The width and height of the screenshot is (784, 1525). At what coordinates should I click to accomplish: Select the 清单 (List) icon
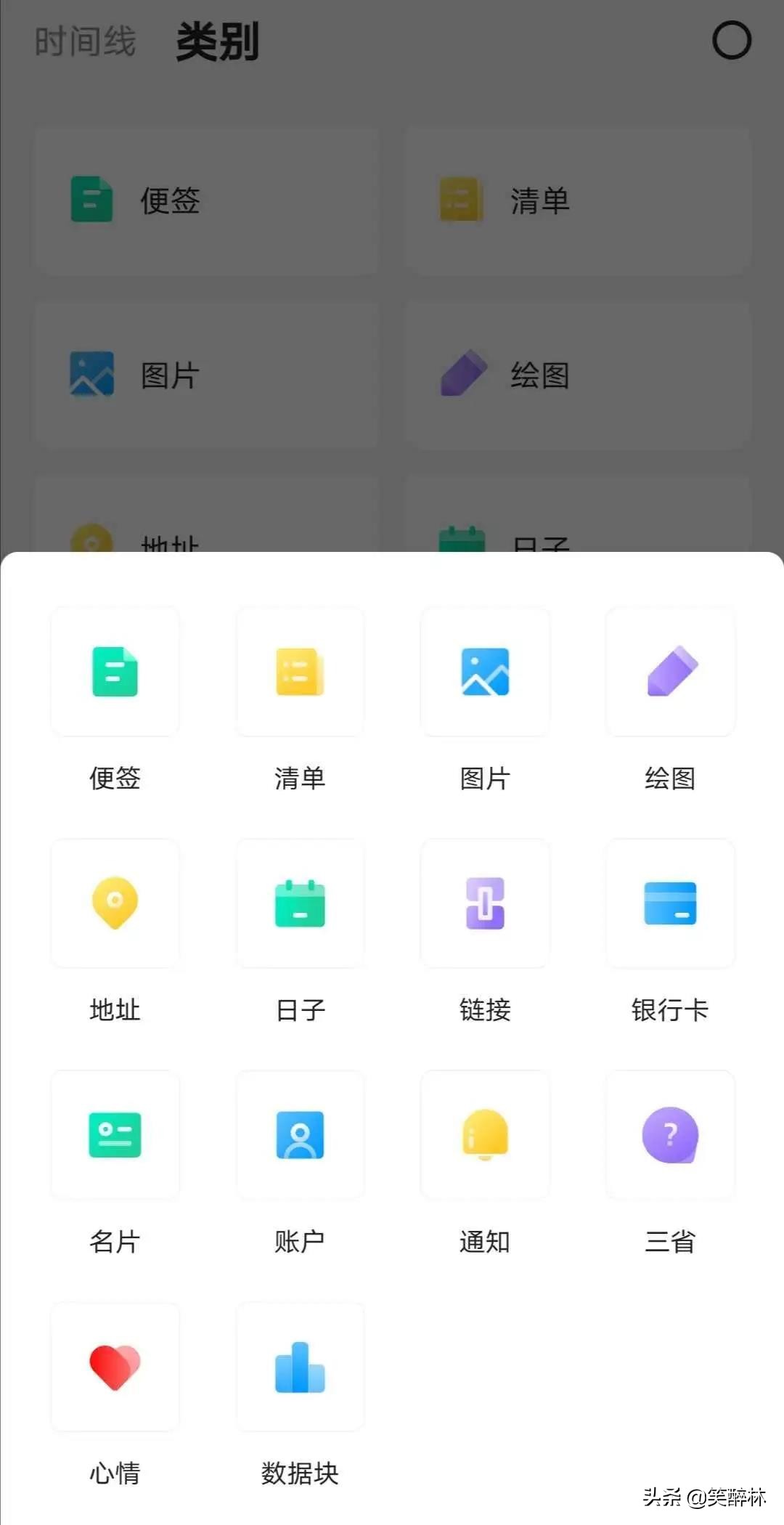300,670
